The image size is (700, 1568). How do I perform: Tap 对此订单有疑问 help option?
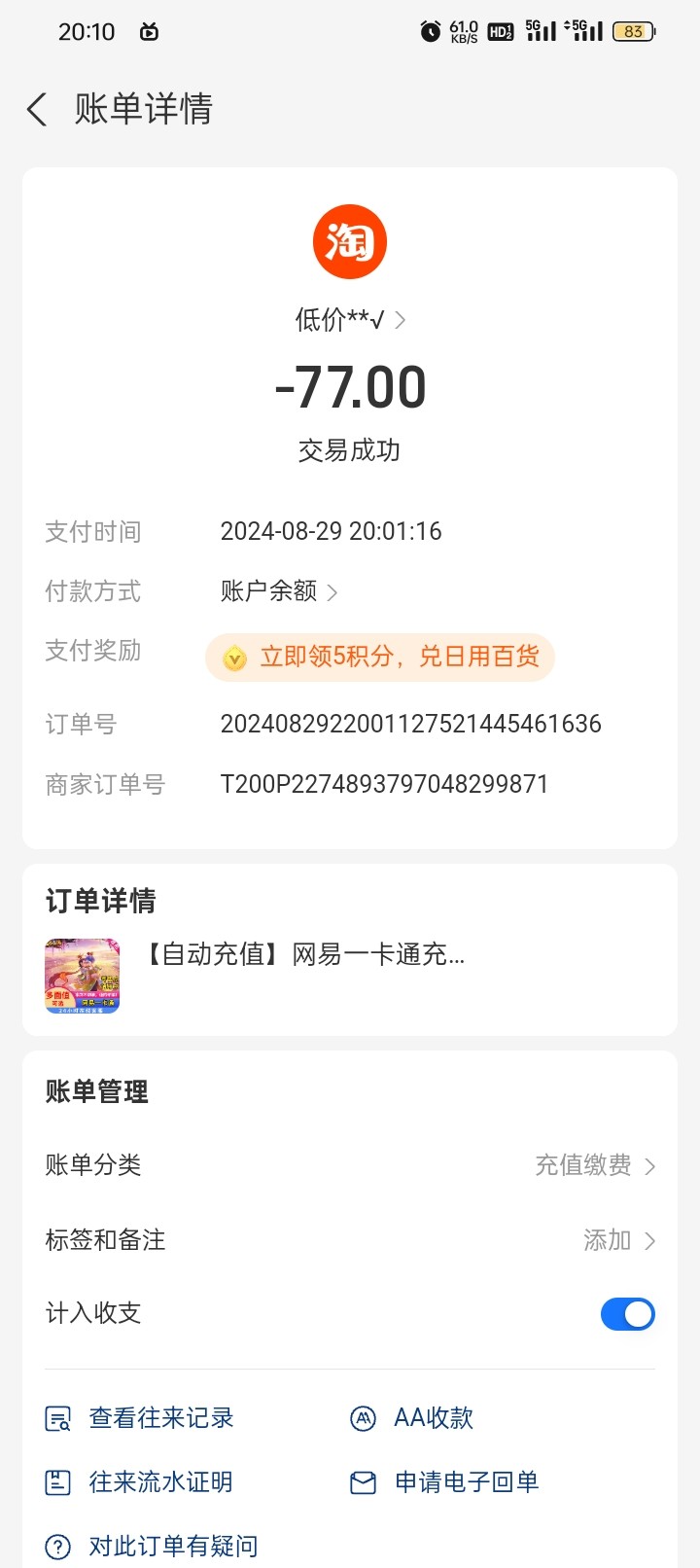[153, 1547]
